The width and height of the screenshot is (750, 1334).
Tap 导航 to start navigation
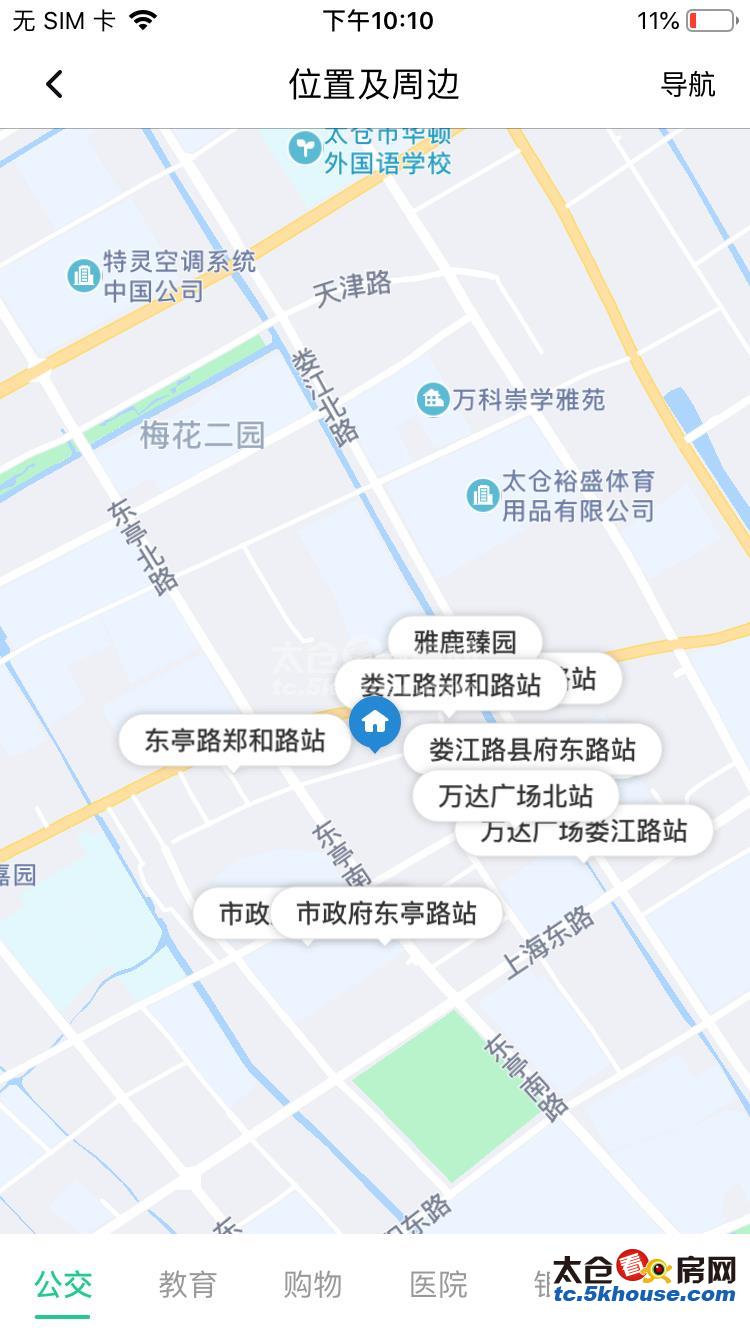pyautogui.click(x=688, y=84)
